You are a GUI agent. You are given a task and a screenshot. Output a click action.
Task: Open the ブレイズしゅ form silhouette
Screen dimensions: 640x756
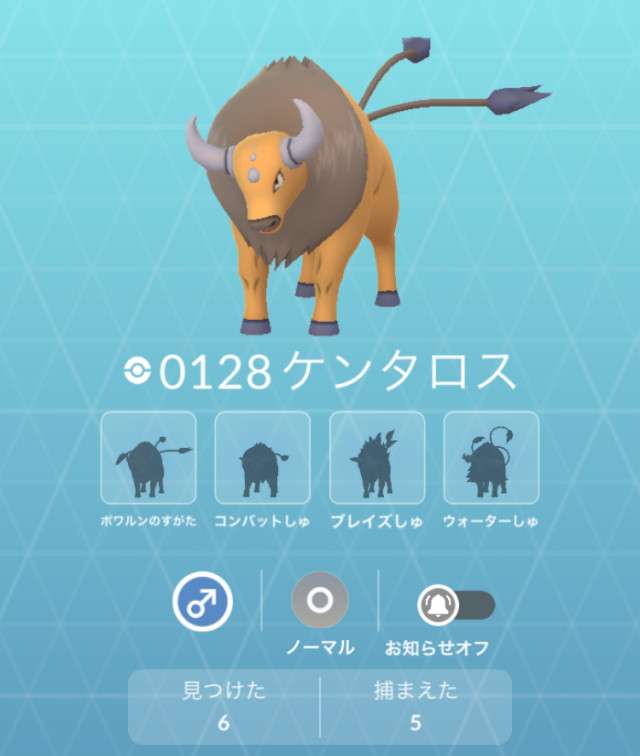[x=377, y=458]
